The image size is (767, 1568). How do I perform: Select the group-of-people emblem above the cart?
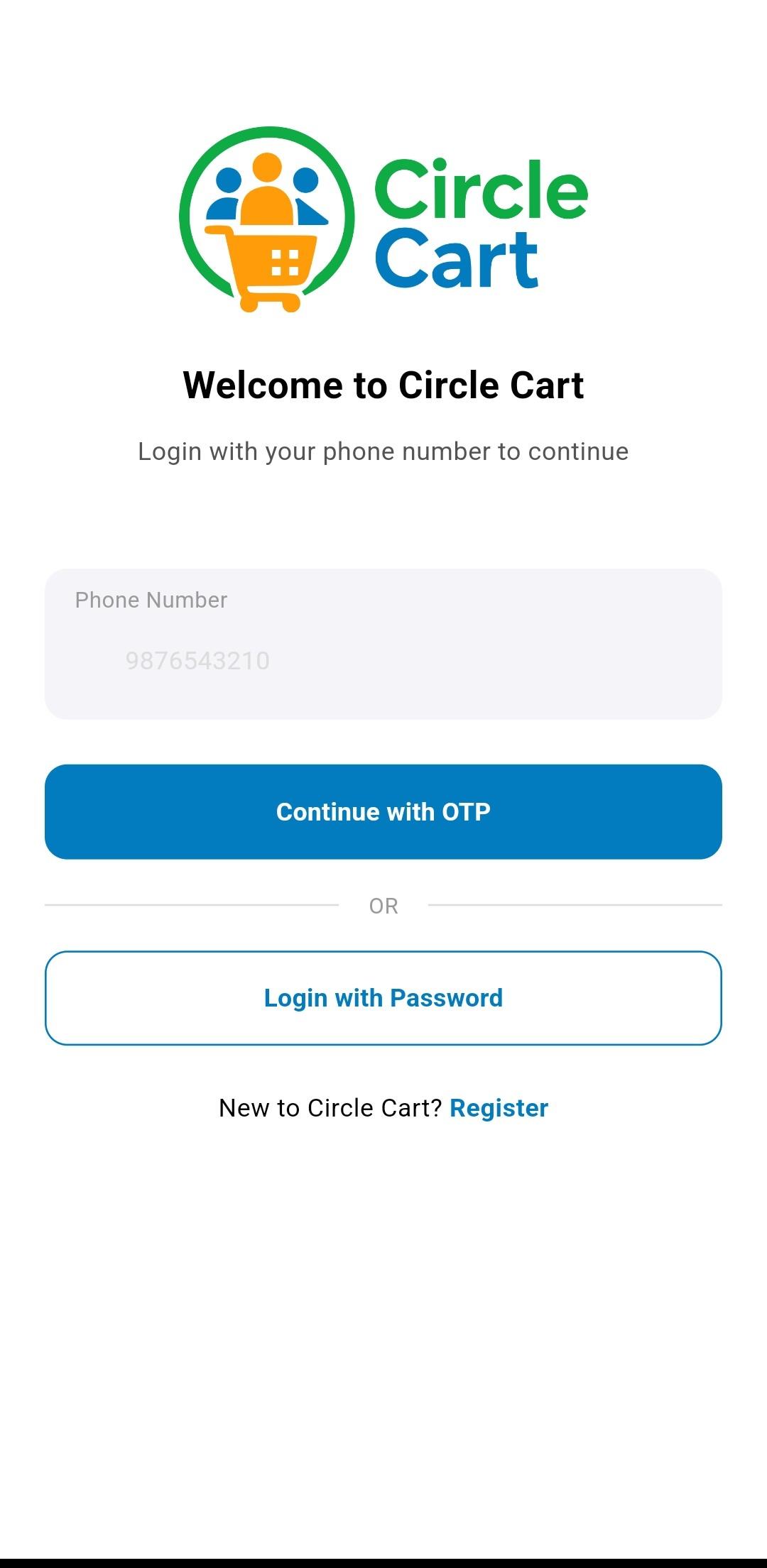coord(268,188)
